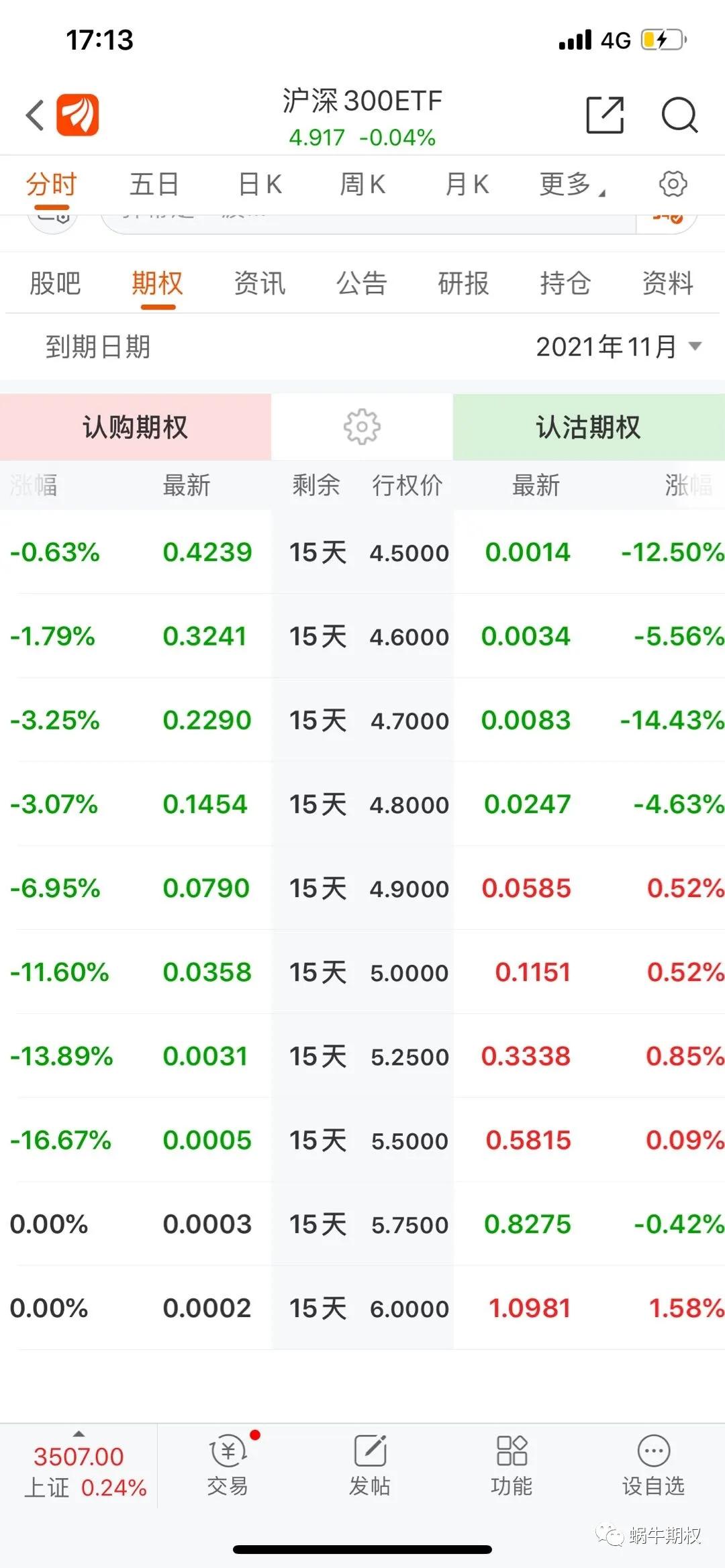Open the 资料 tab
Image resolution: width=725 pixels, height=1568 pixels.
(x=667, y=283)
